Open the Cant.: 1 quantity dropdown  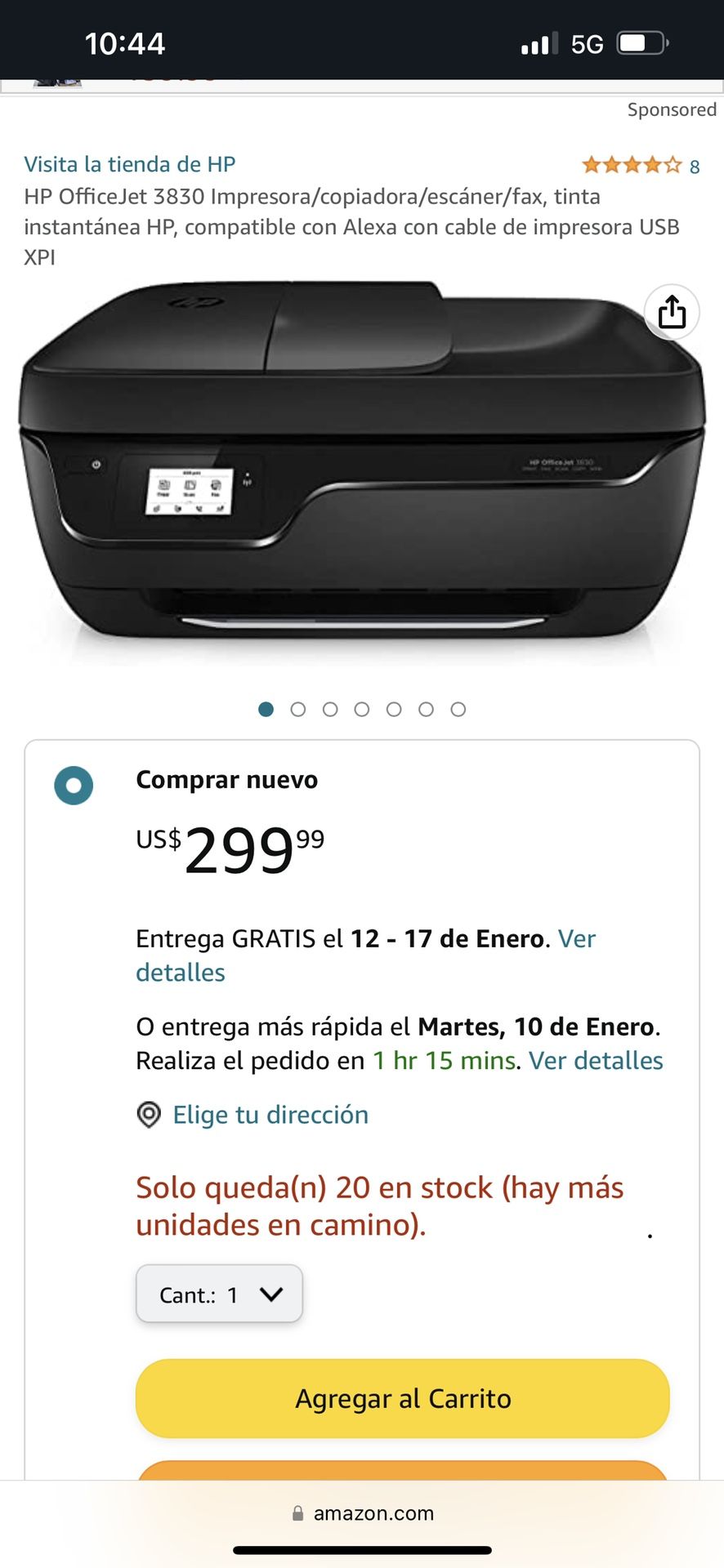pos(219,1294)
